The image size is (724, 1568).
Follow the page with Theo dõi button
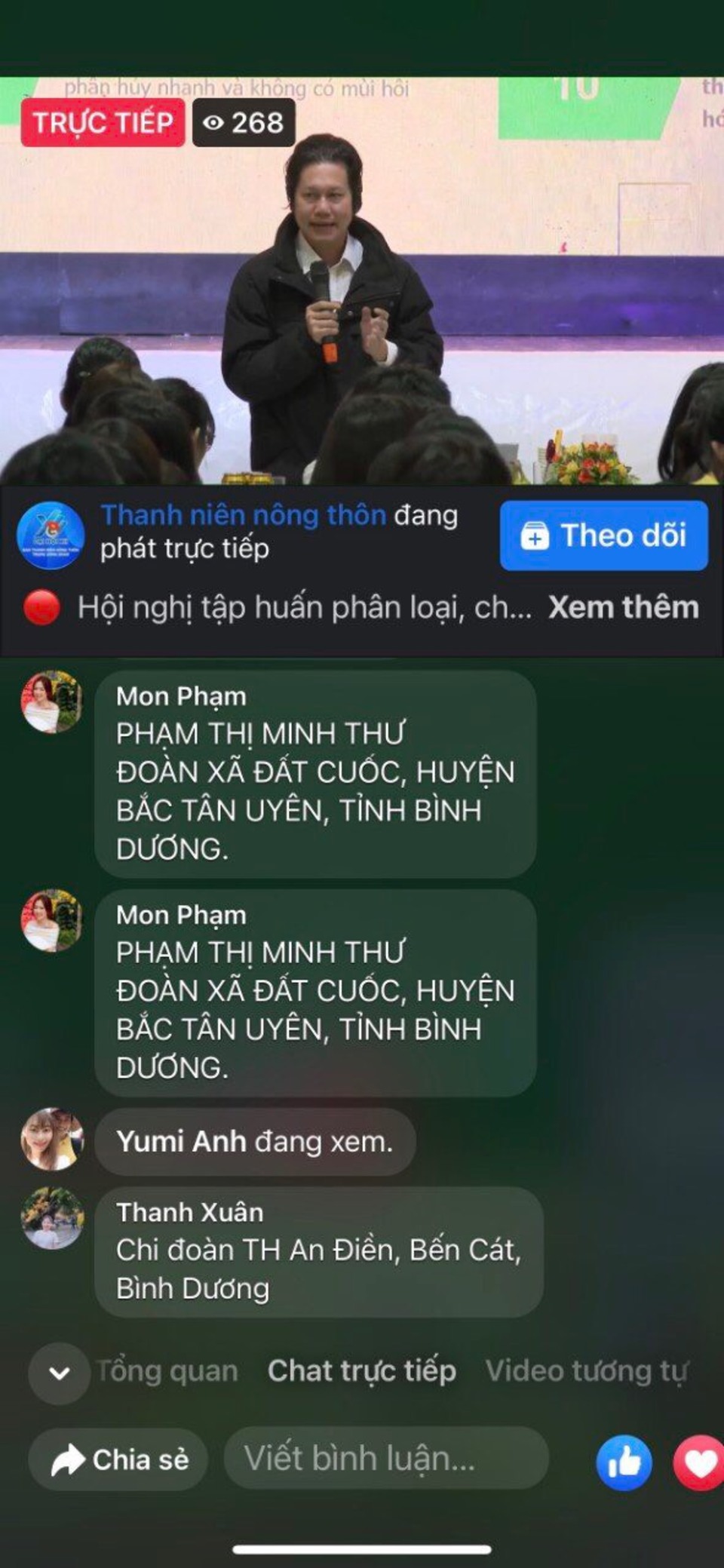pyautogui.click(x=603, y=535)
